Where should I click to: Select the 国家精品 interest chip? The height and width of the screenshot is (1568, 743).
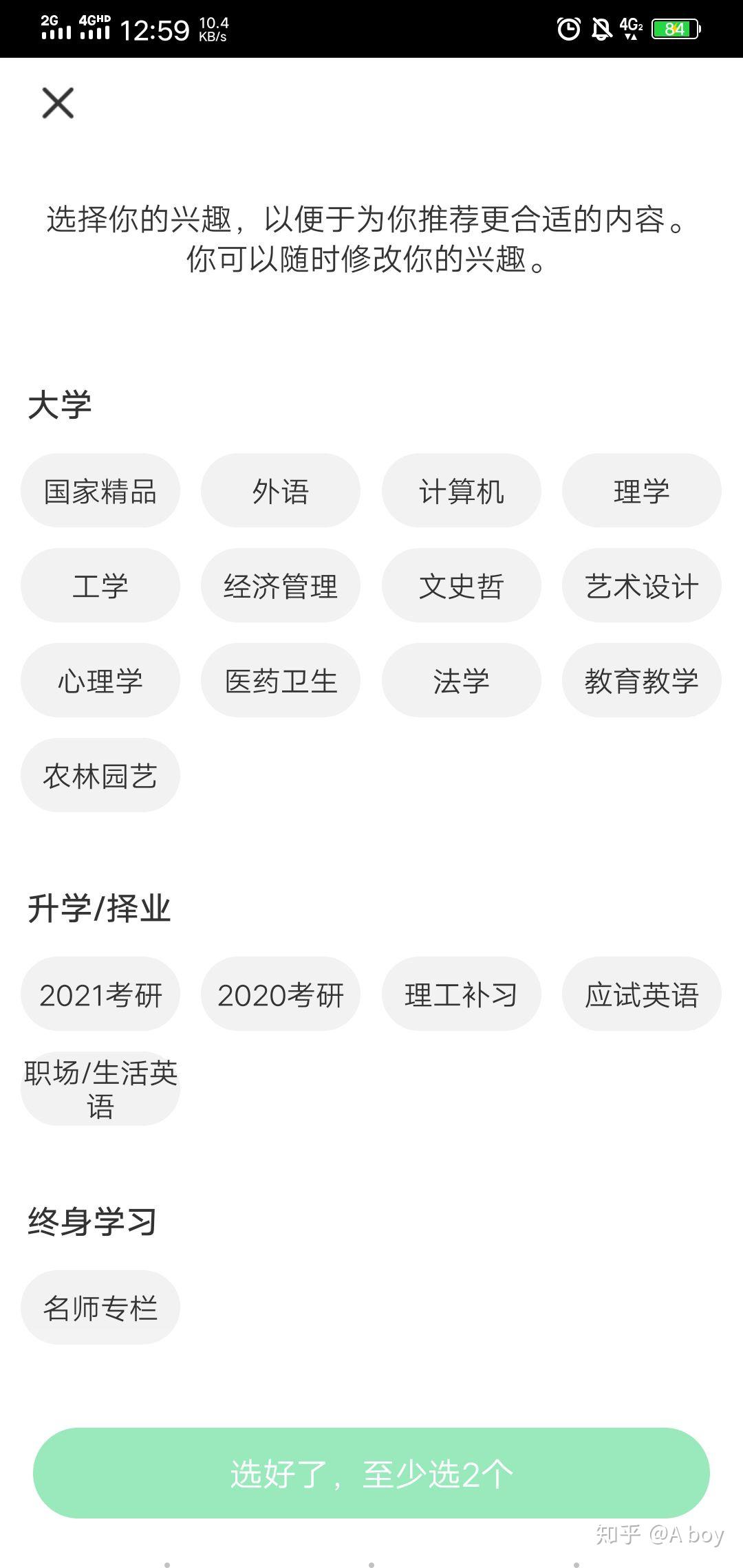100,491
